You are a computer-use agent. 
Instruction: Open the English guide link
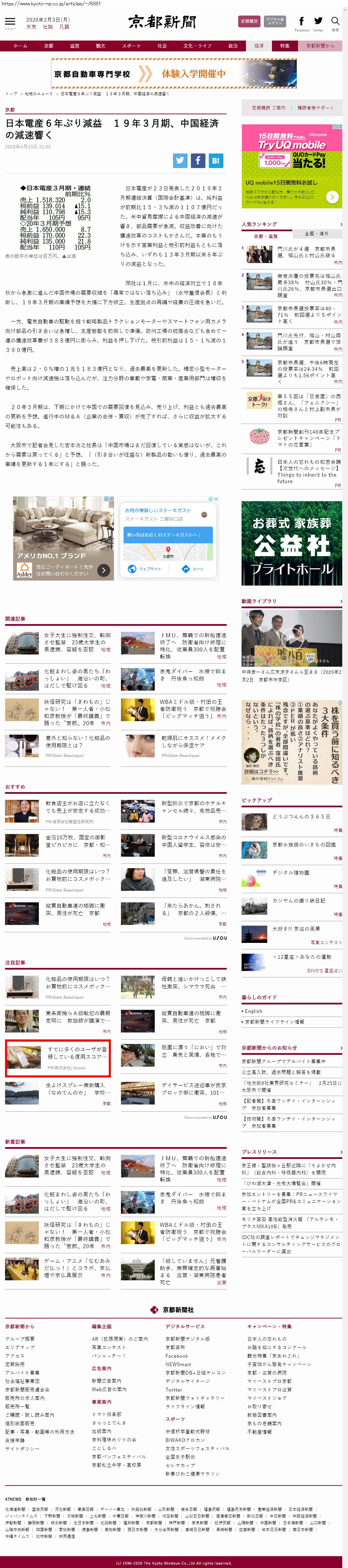254,1011
